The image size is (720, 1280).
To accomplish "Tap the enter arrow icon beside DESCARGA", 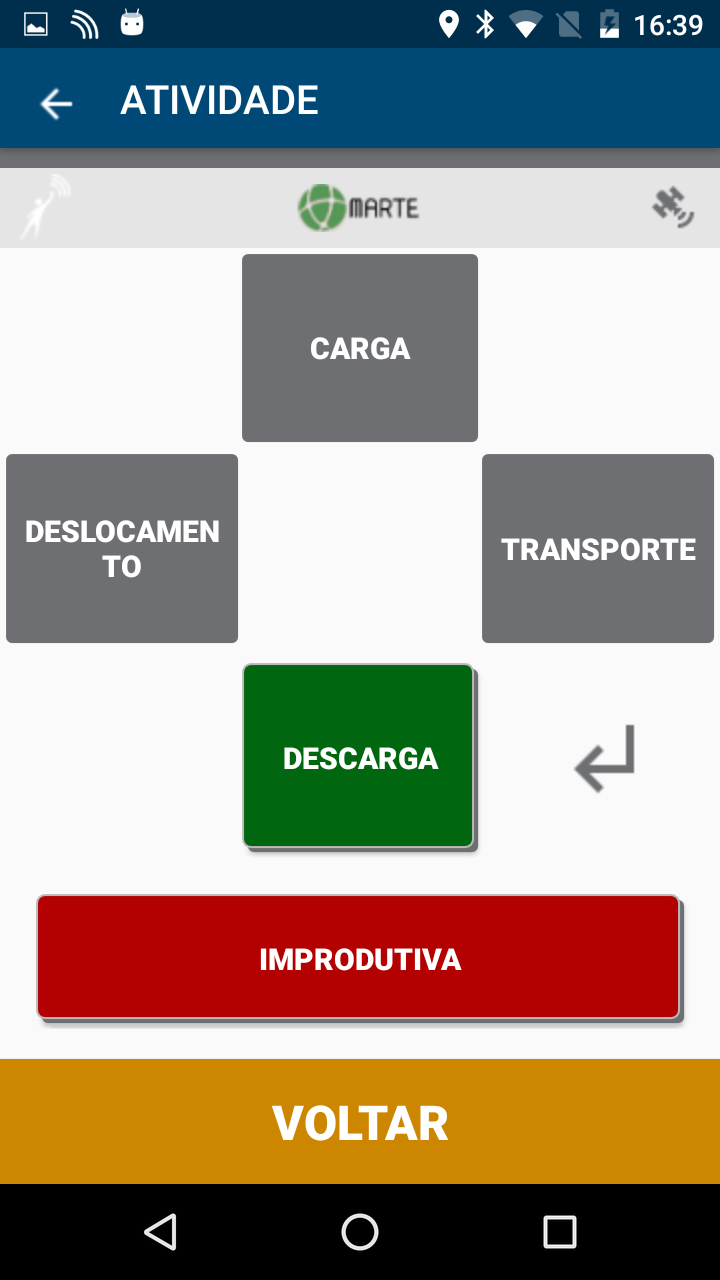I will [x=605, y=758].
